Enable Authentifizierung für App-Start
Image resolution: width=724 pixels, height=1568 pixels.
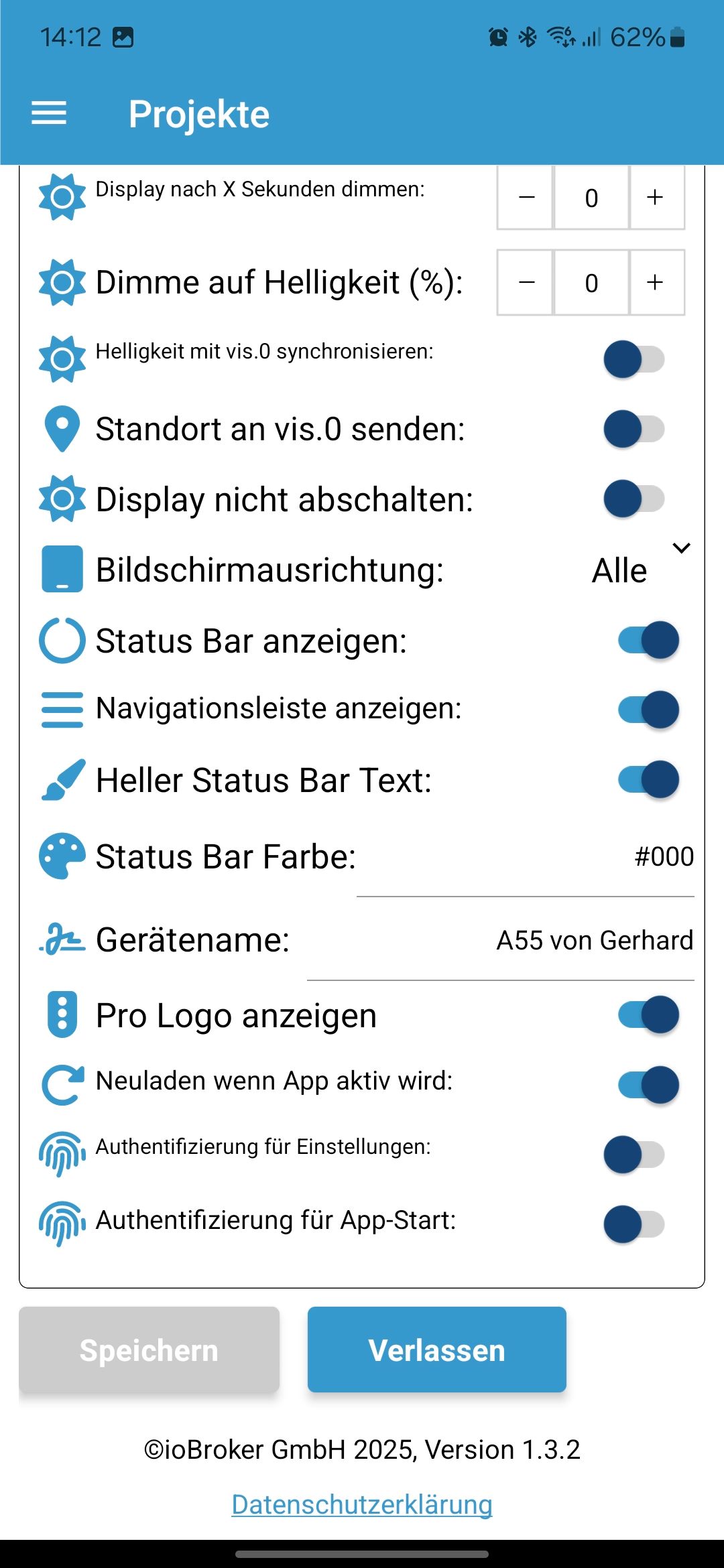tap(634, 1224)
